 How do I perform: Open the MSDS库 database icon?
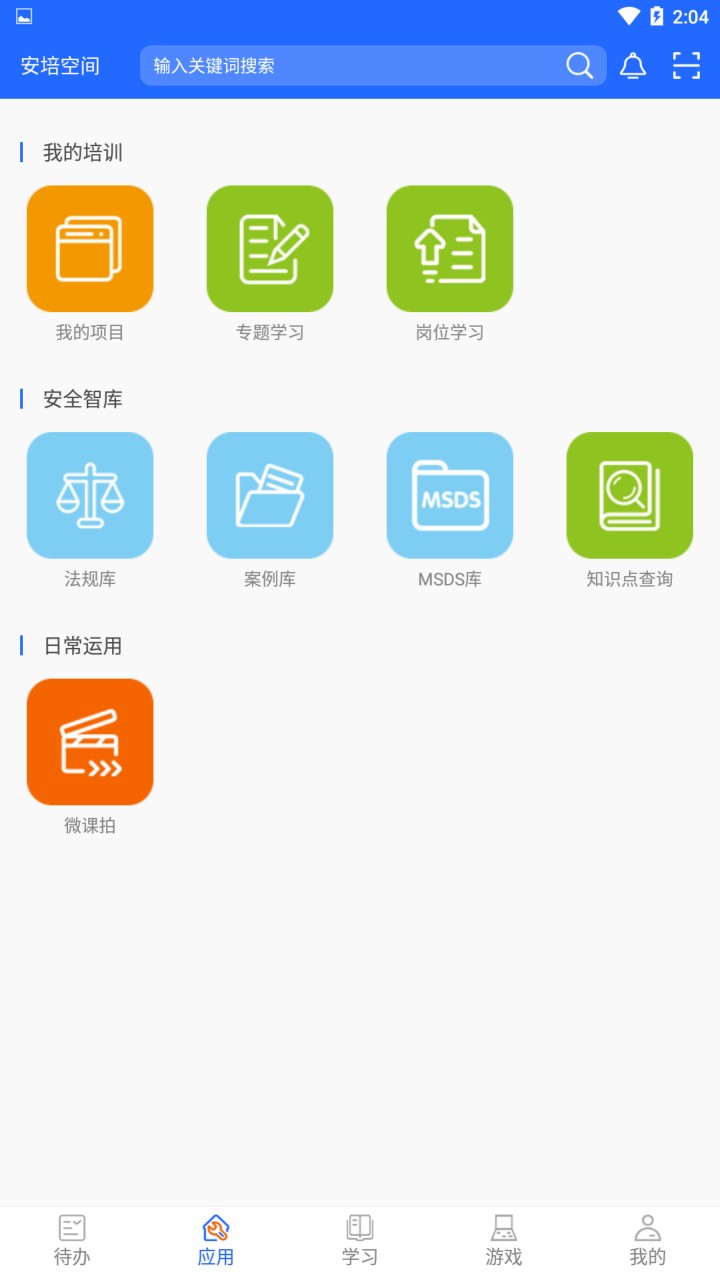[x=449, y=495]
